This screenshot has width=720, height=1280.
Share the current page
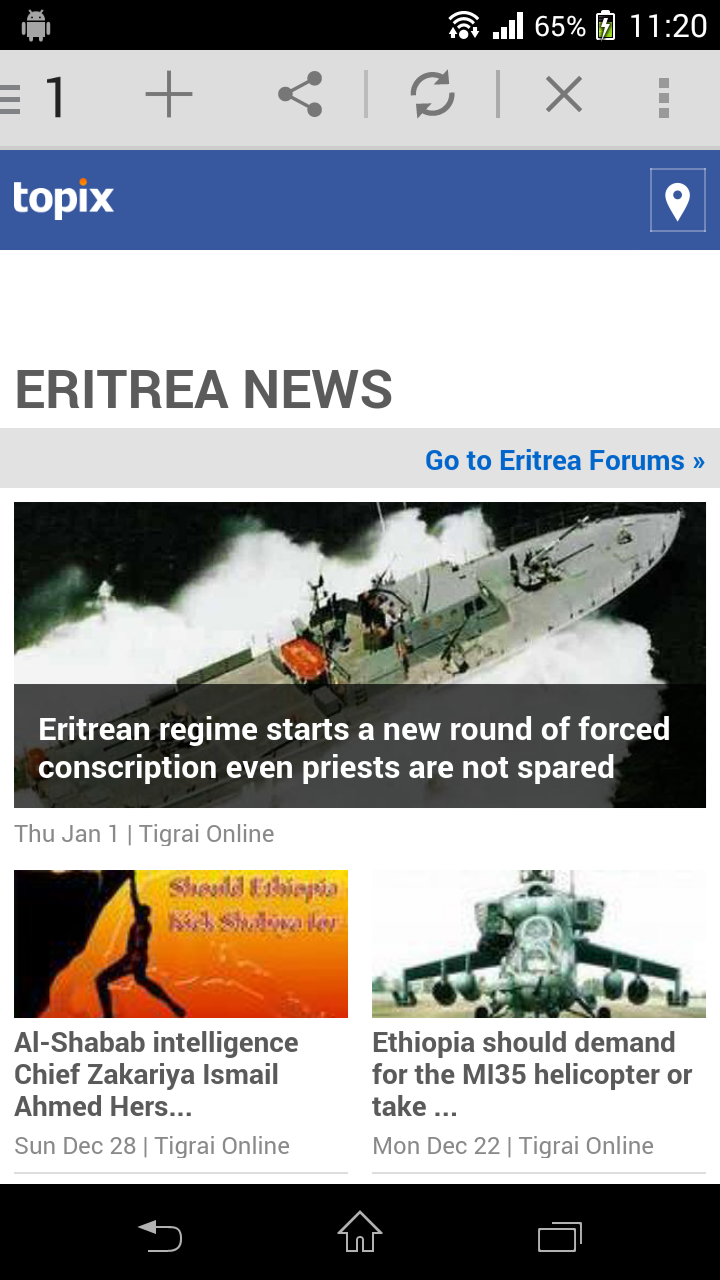[x=300, y=96]
